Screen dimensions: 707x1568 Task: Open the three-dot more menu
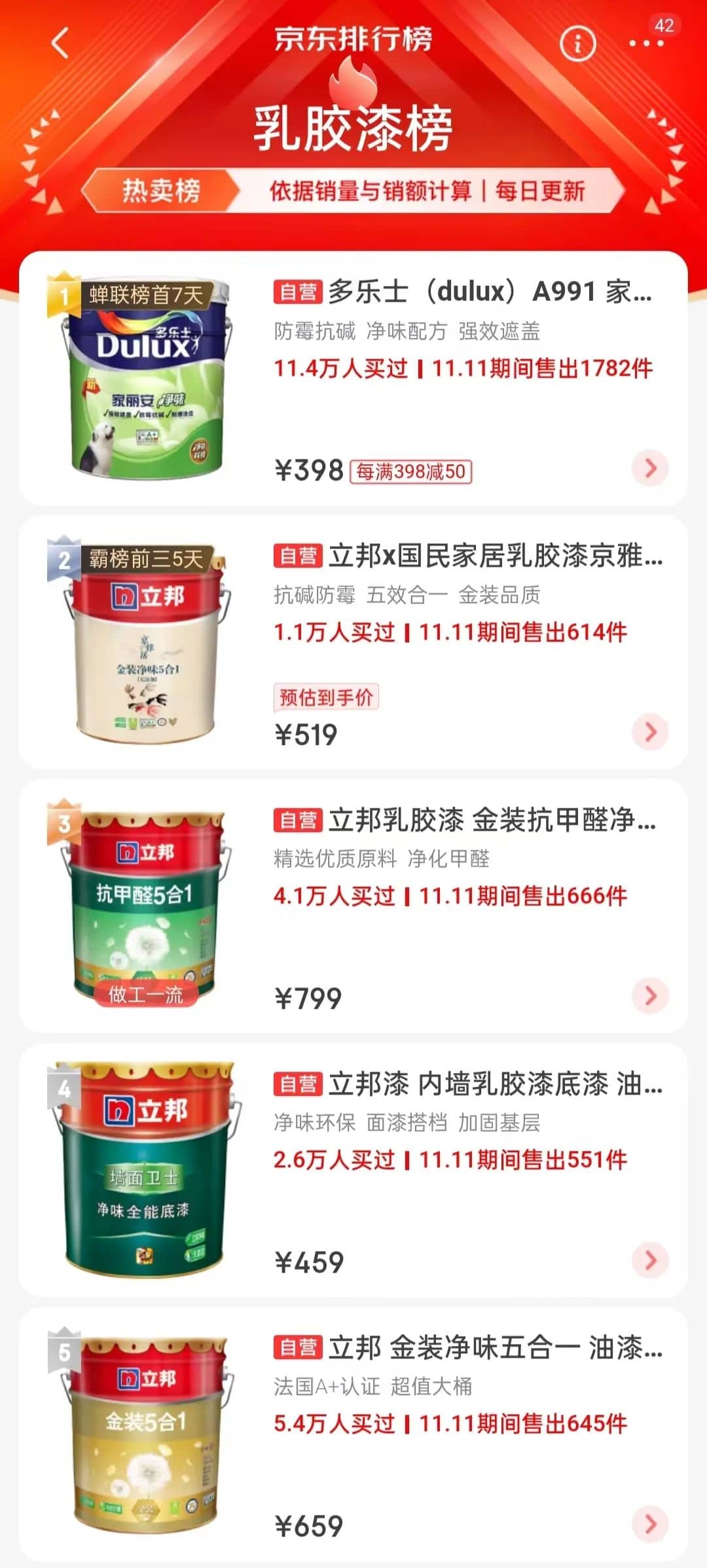pos(645,44)
